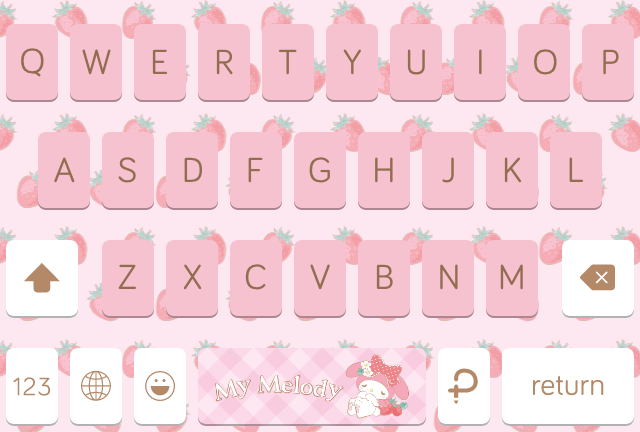Open the emoji keyboard

tap(160, 386)
